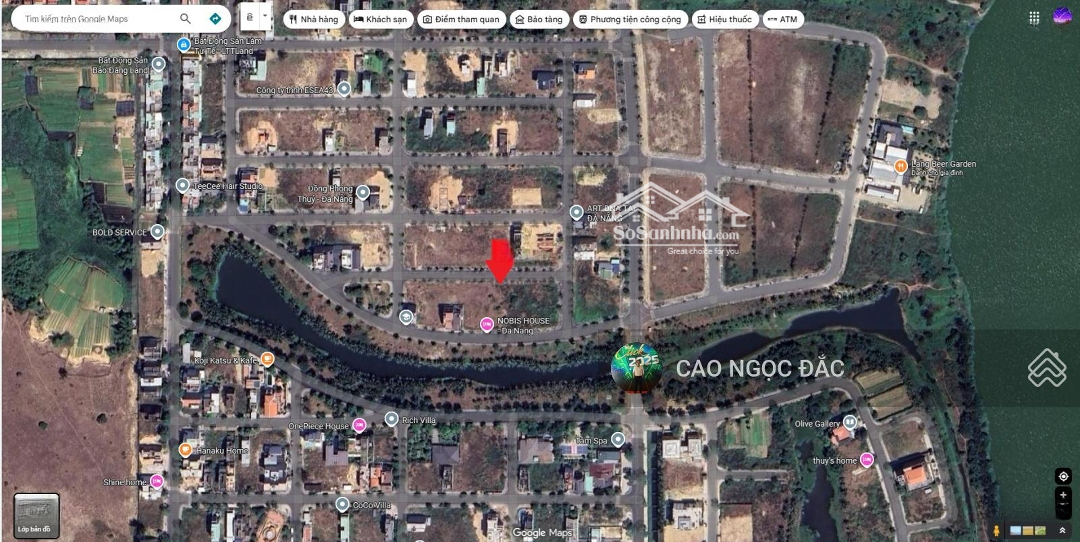Screen dimensions: 1080x542
Task: Open the Lang Beer Garden place pin
Action: tap(901, 165)
